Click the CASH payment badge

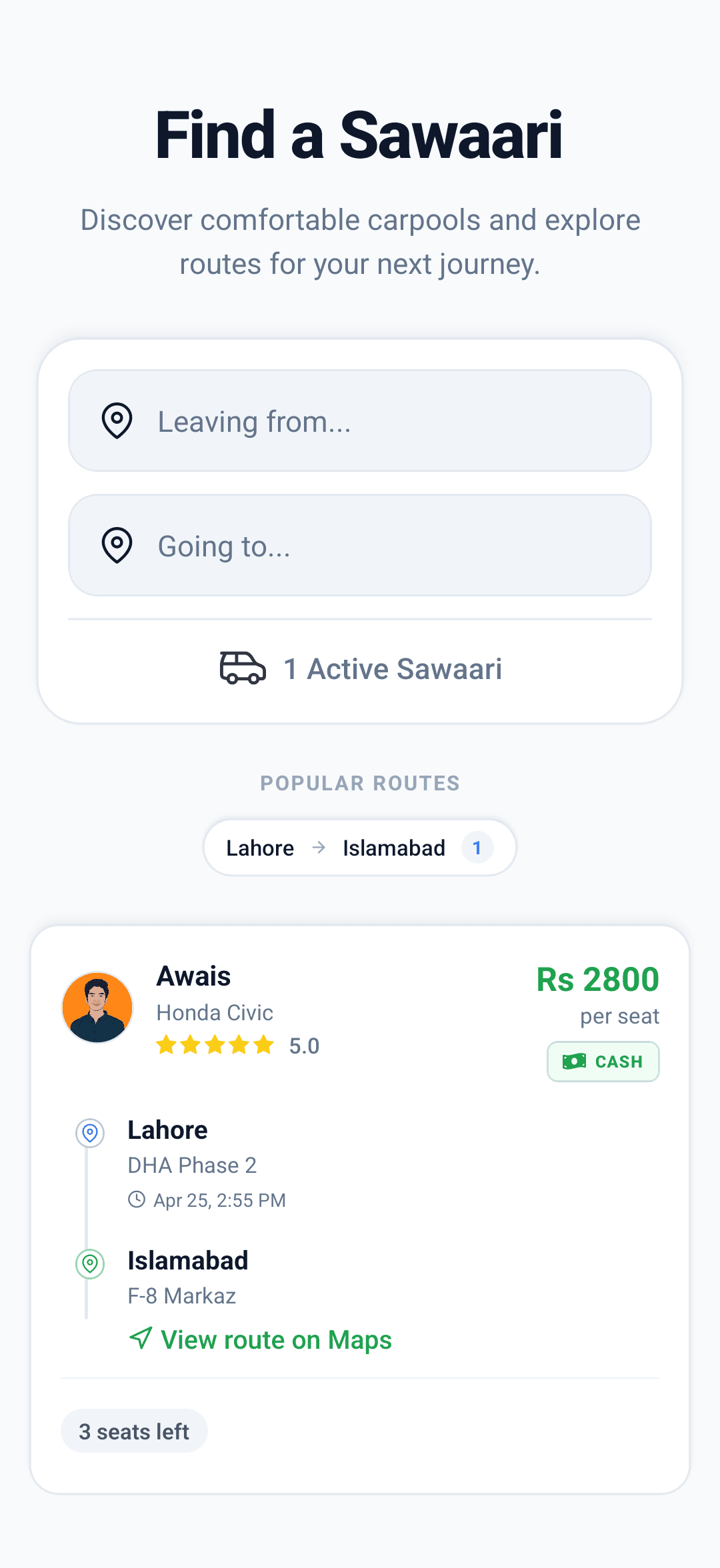point(603,1061)
